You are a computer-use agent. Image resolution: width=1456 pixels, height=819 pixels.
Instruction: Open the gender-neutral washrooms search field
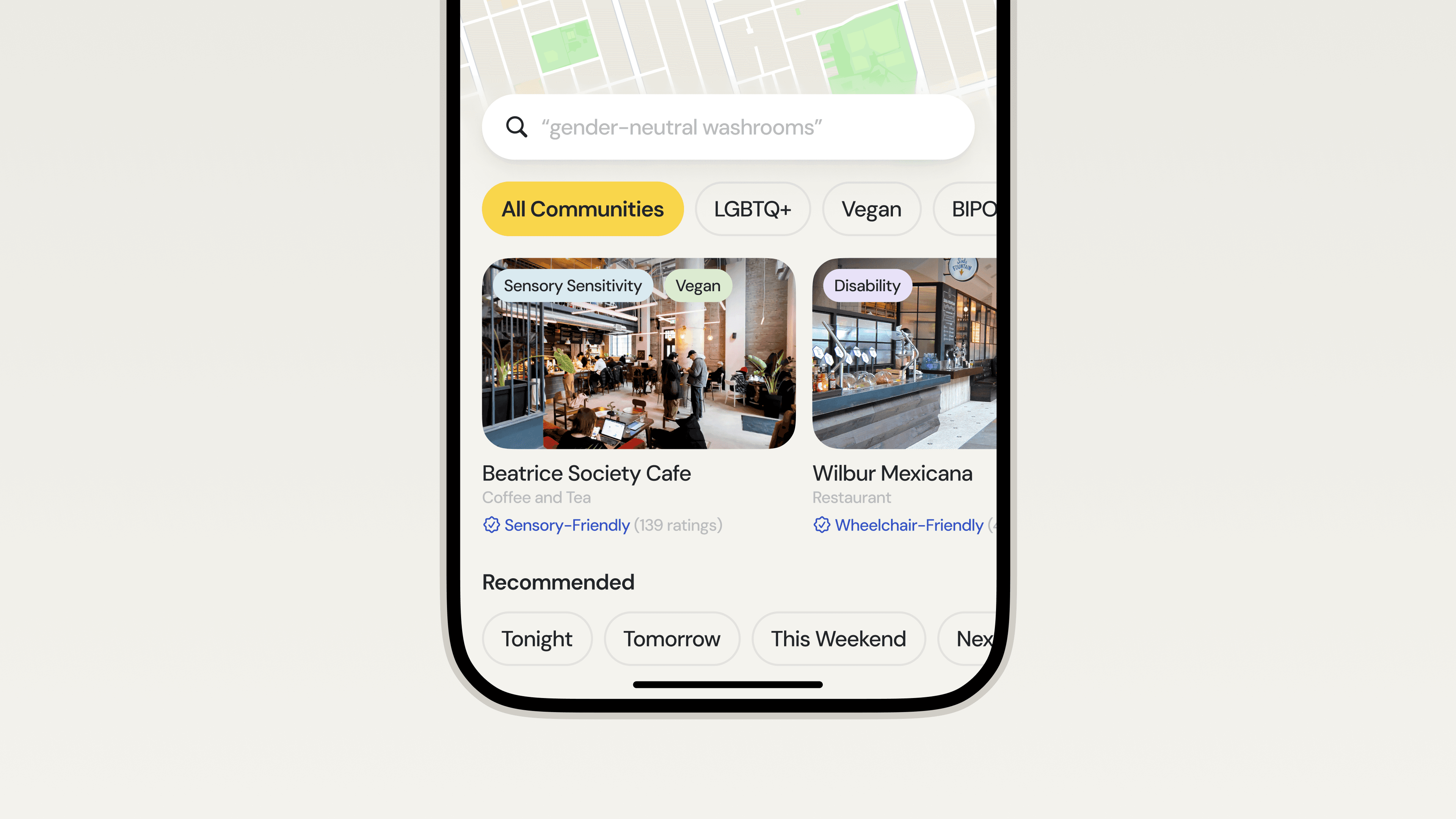click(728, 127)
